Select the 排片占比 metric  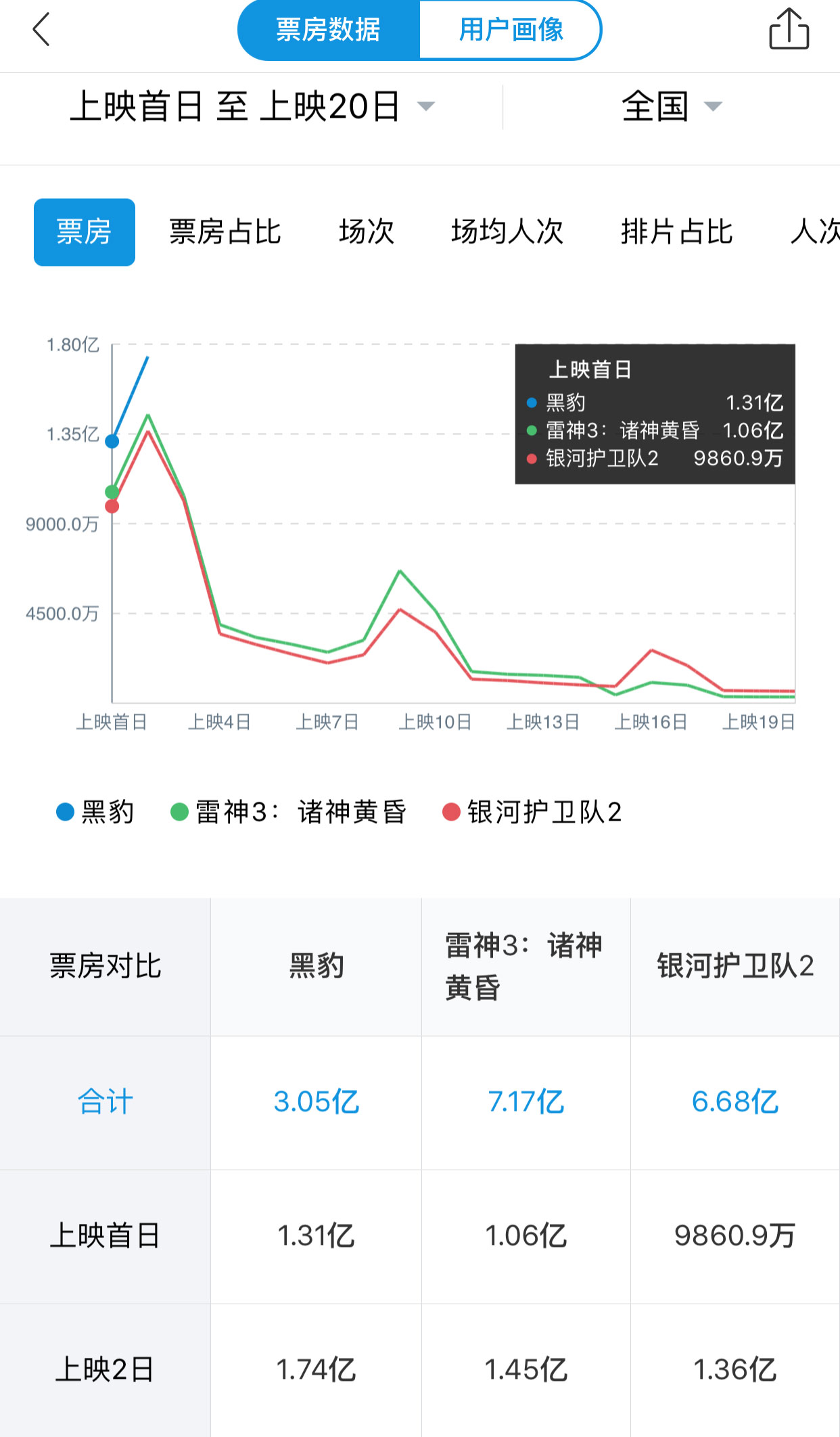pyautogui.click(x=676, y=232)
